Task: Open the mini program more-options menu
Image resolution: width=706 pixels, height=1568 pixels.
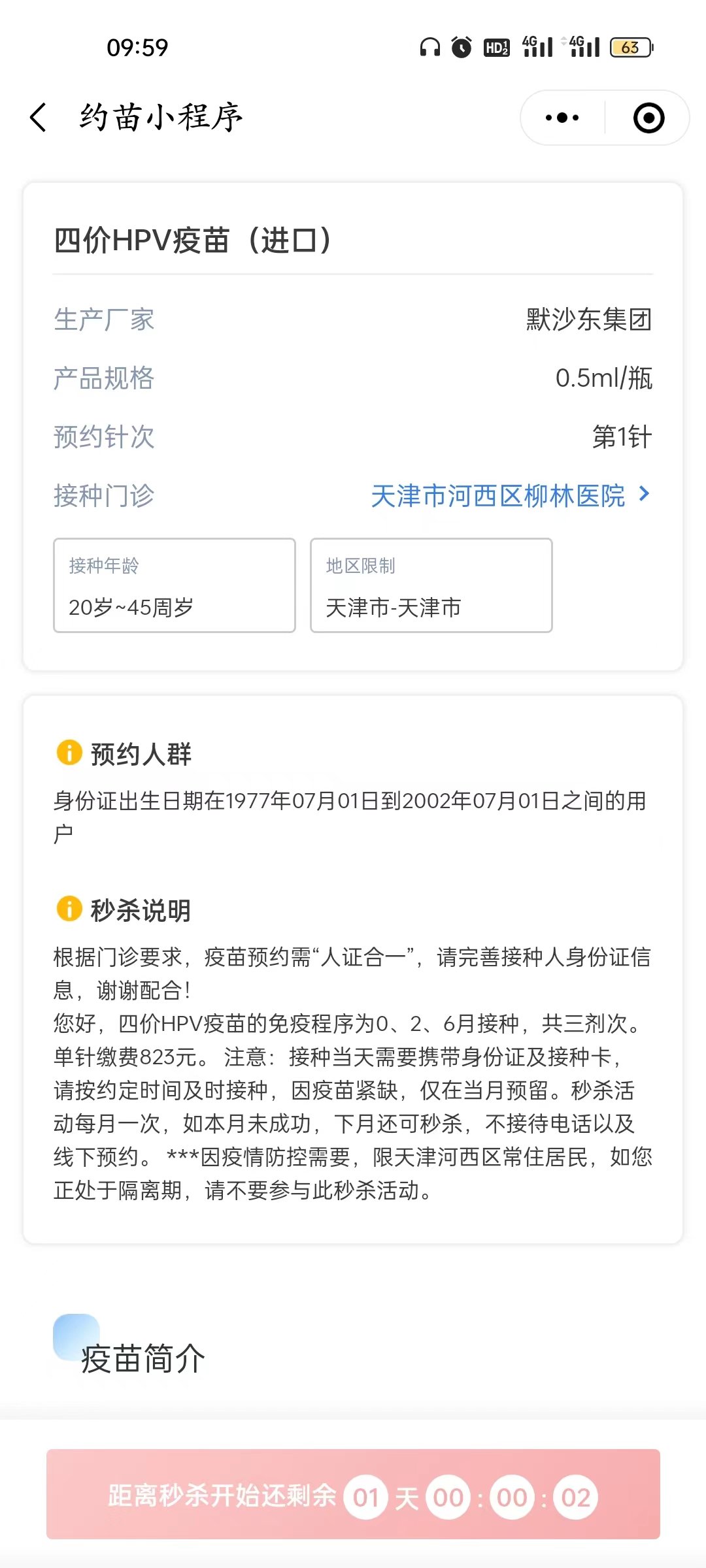Action: [x=562, y=118]
